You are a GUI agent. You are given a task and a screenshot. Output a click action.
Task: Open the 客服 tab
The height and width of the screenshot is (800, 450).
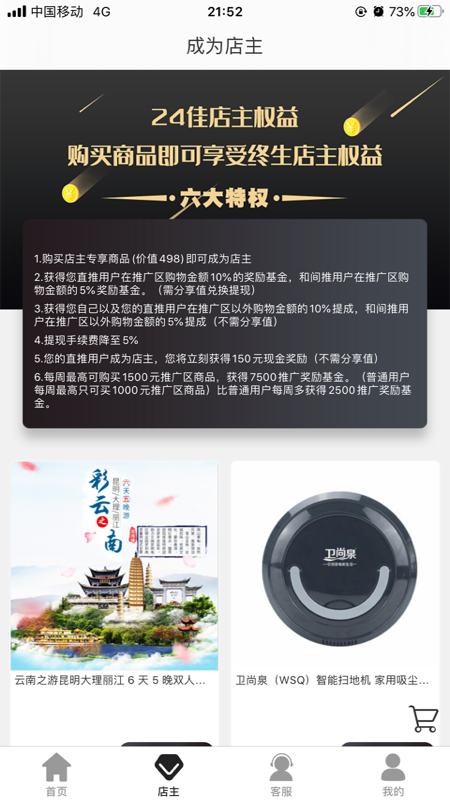[x=281, y=774]
